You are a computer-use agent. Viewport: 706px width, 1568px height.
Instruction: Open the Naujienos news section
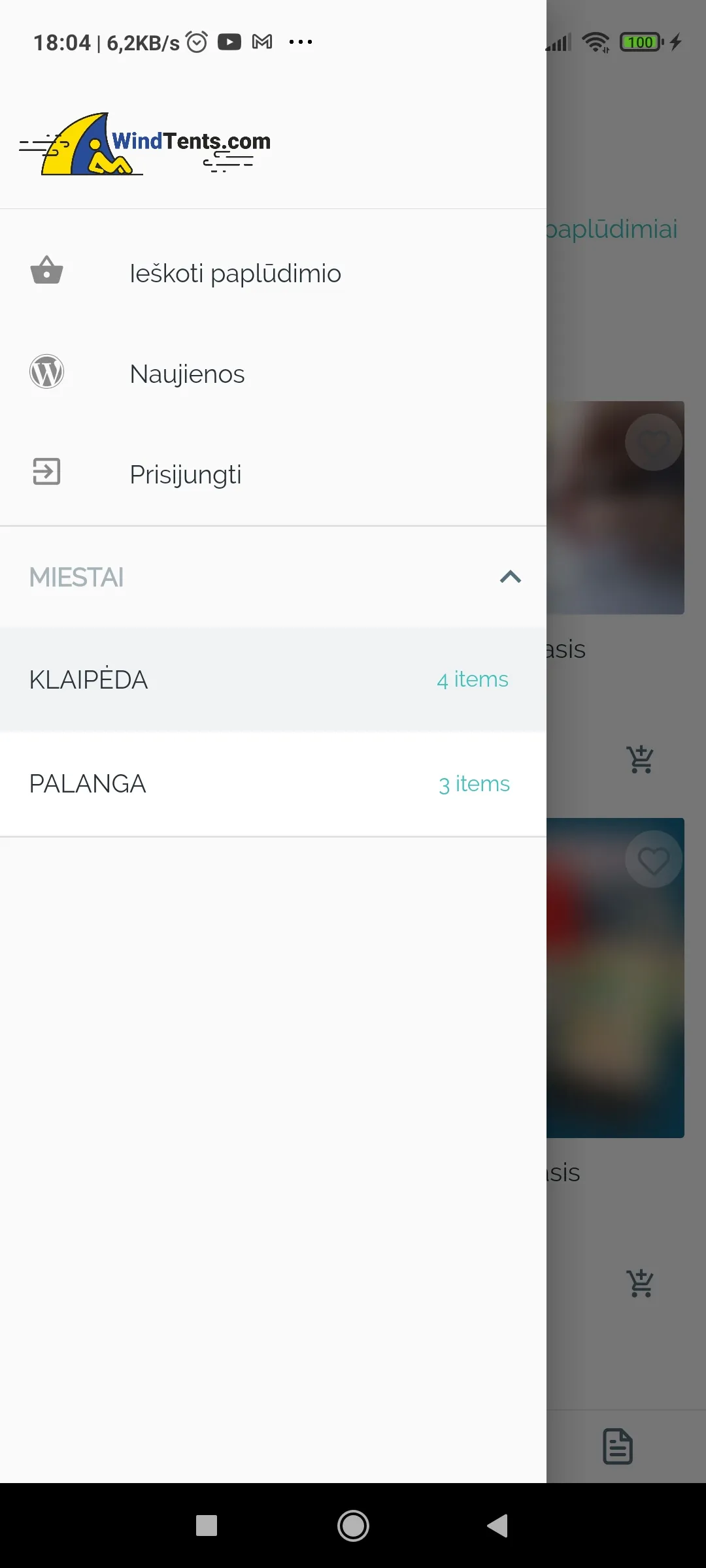point(188,374)
